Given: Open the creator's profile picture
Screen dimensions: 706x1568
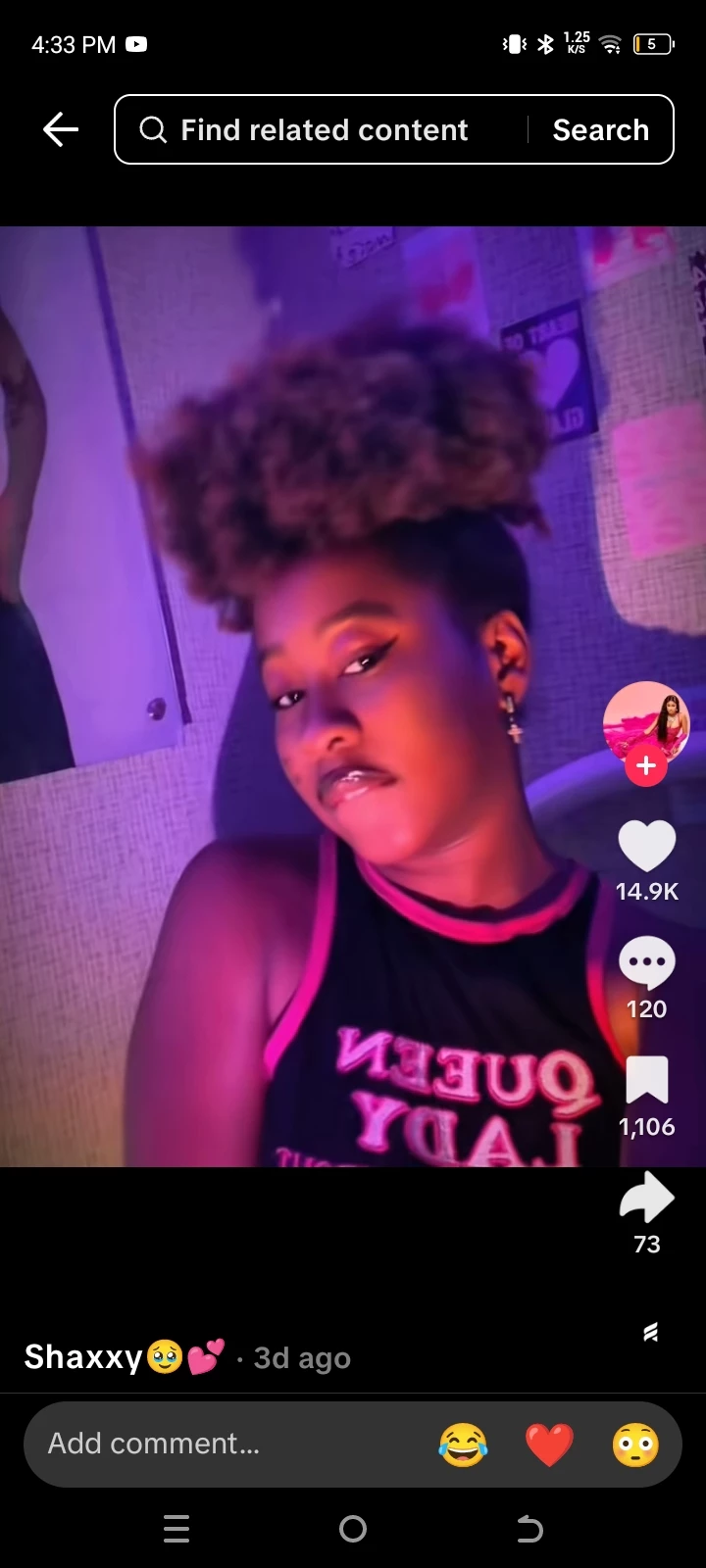Looking at the screenshot, I should (646, 723).
